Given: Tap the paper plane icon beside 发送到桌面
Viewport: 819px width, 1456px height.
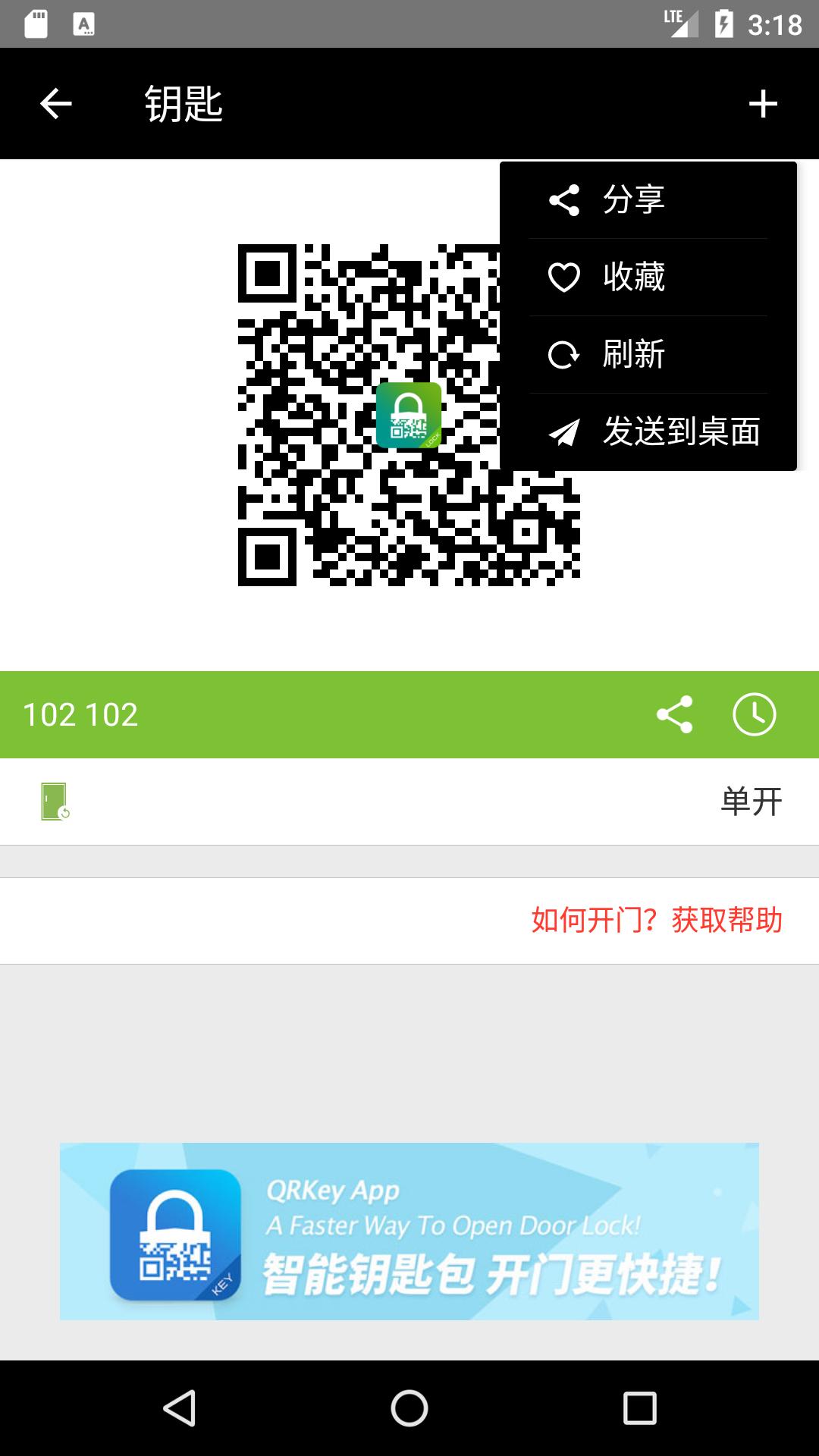Looking at the screenshot, I should point(564,432).
